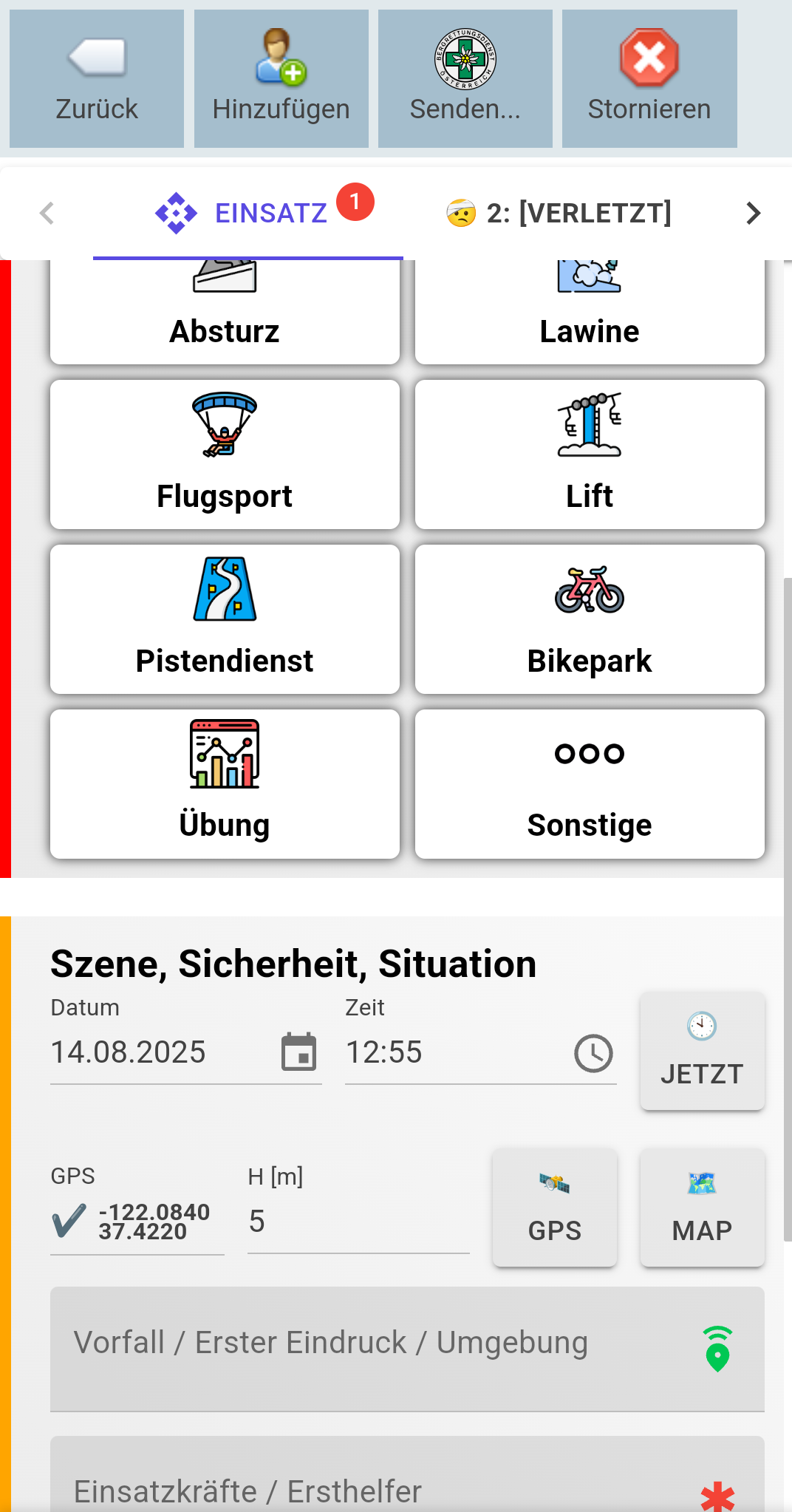Image resolution: width=792 pixels, height=1512 pixels.
Task: Open the clock picker for Zeit
Action: [x=594, y=1053]
